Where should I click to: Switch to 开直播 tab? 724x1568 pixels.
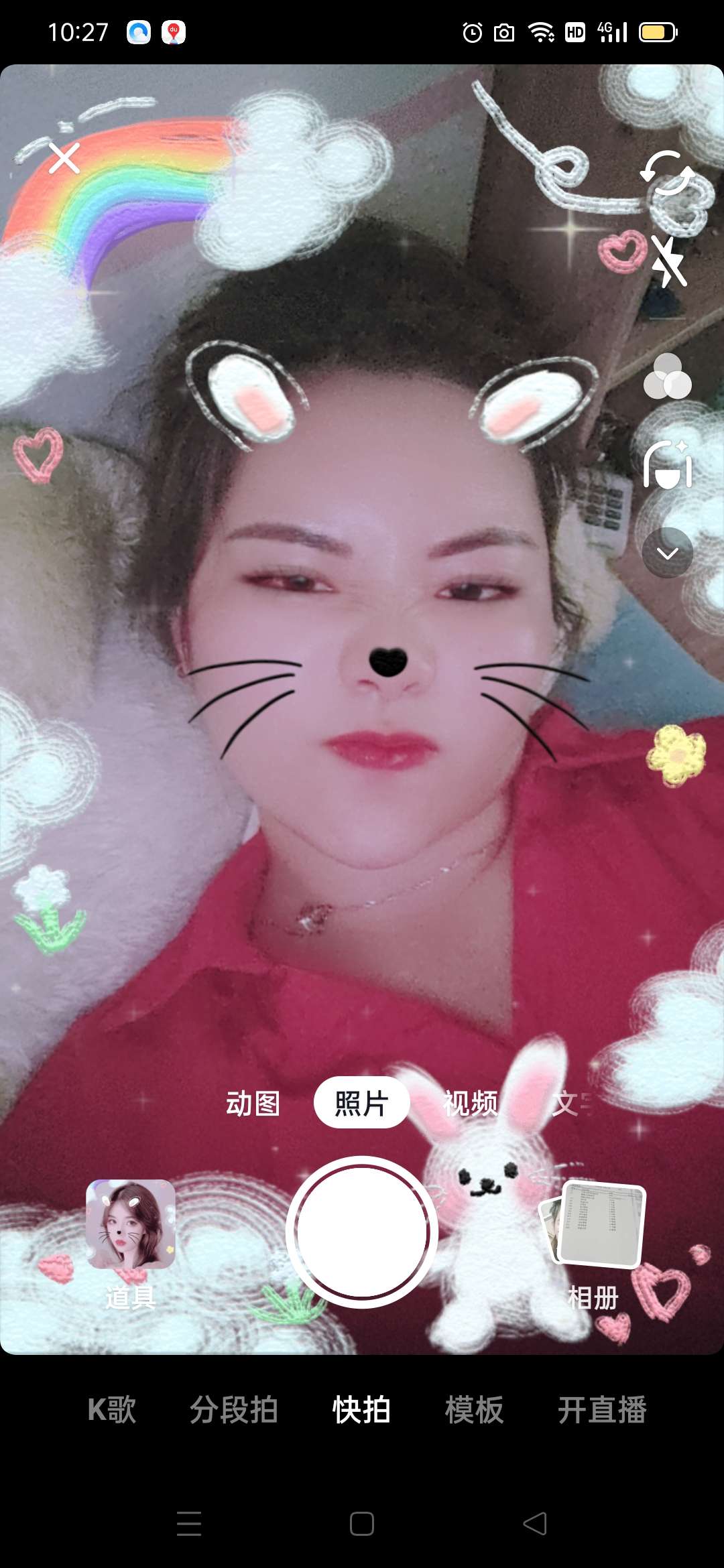pyautogui.click(x=602, y=1410)
